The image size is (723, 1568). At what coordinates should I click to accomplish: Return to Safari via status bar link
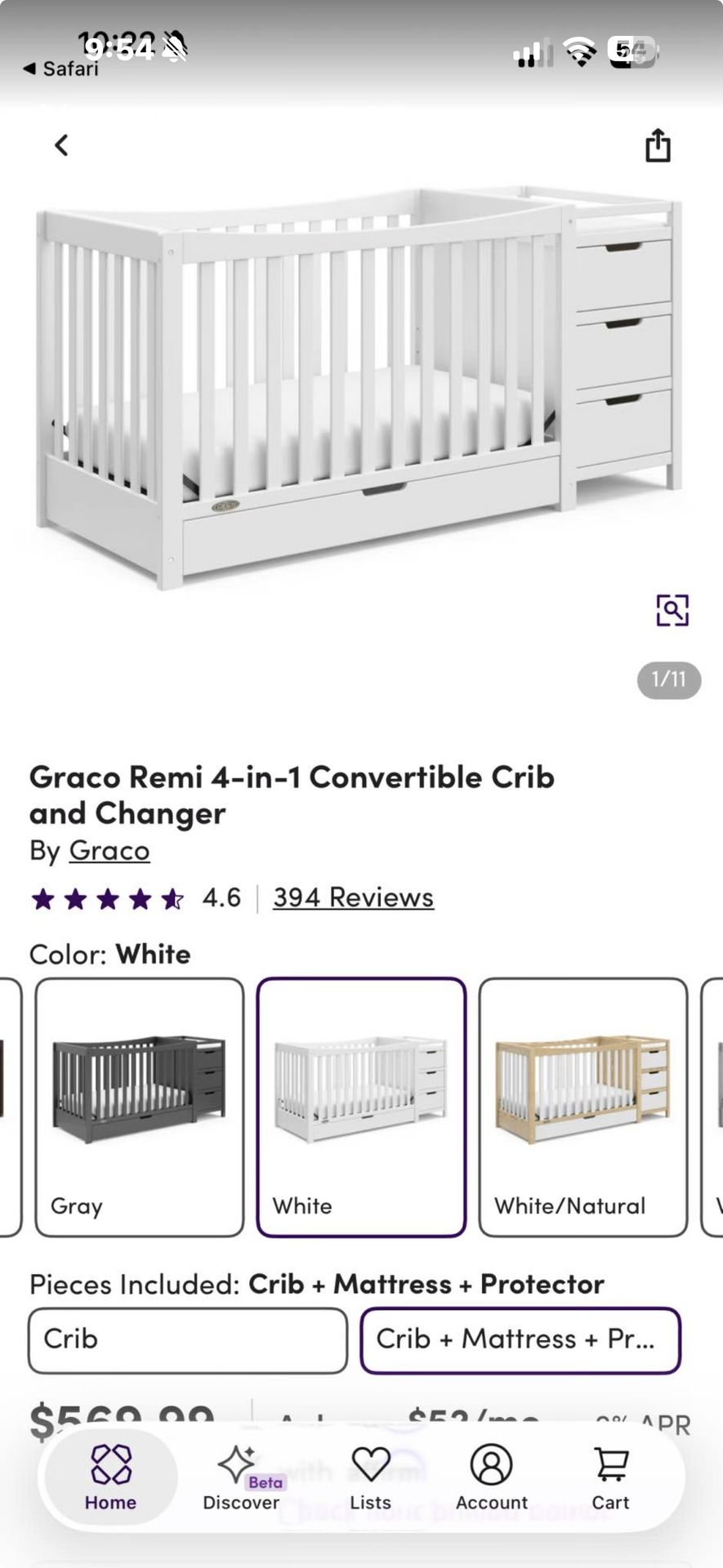(x=61, y=69)
